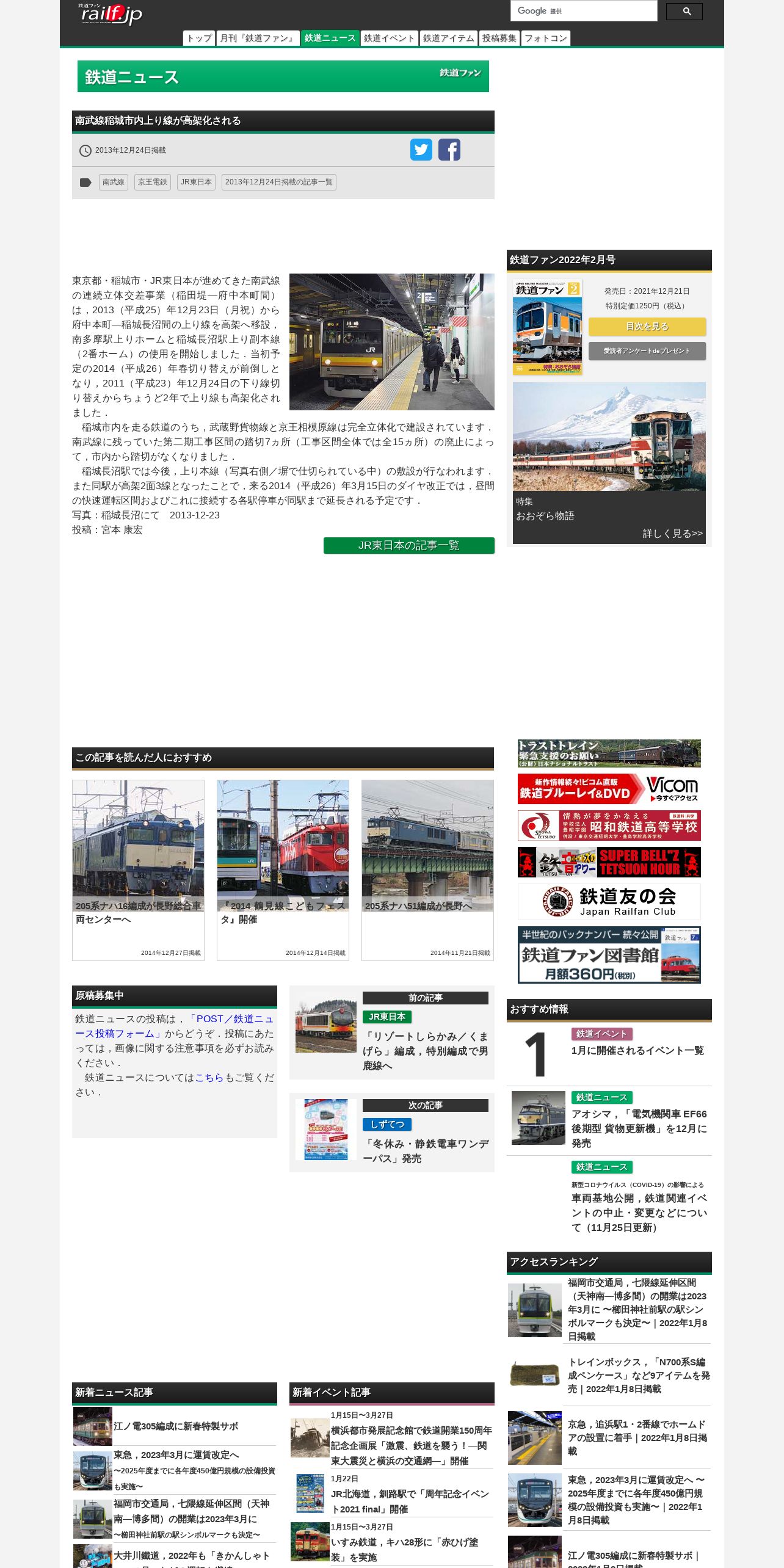Open 1月に開催されるイベント一覧
This screenshot has width=784, height=1568.
(637, 1050)
